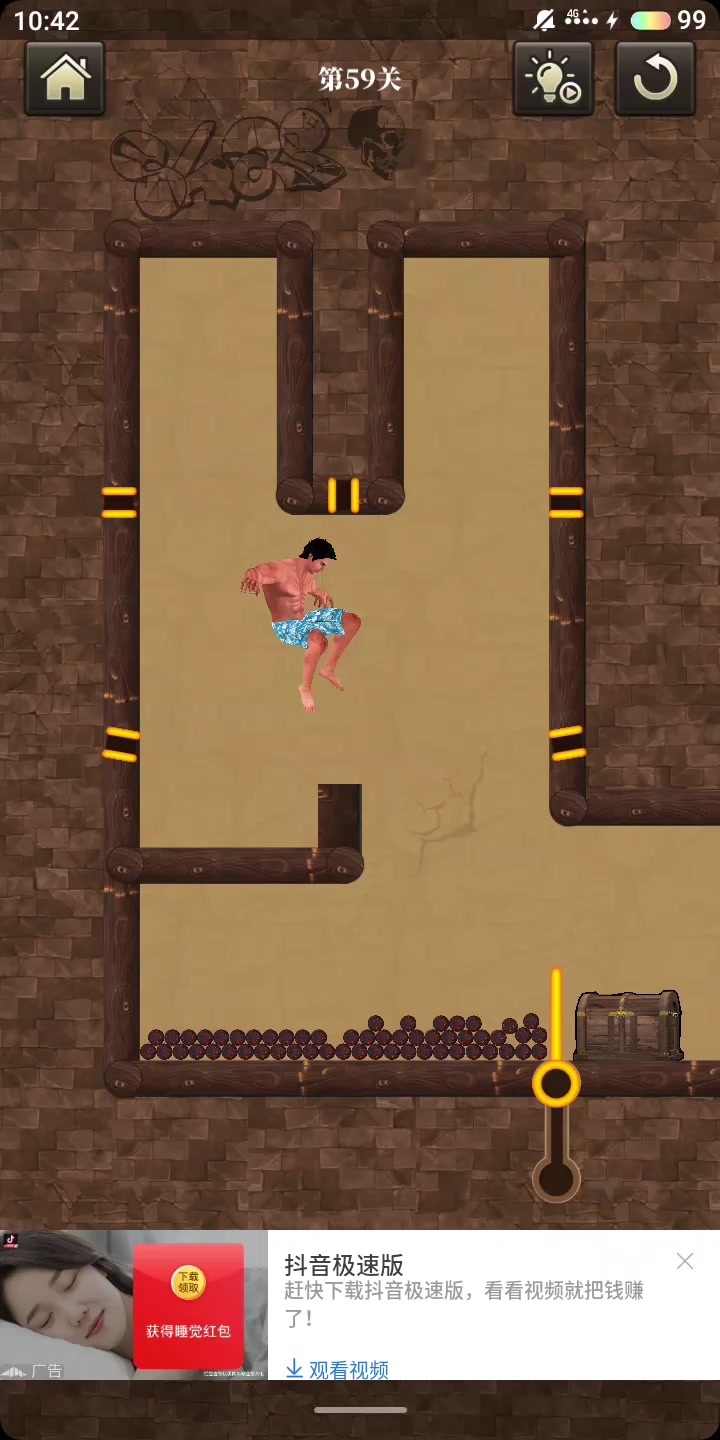Viewport: 720px width, 1440px height.
Task: Get a hint via the lightbulb video button
Action: (553, 78)
